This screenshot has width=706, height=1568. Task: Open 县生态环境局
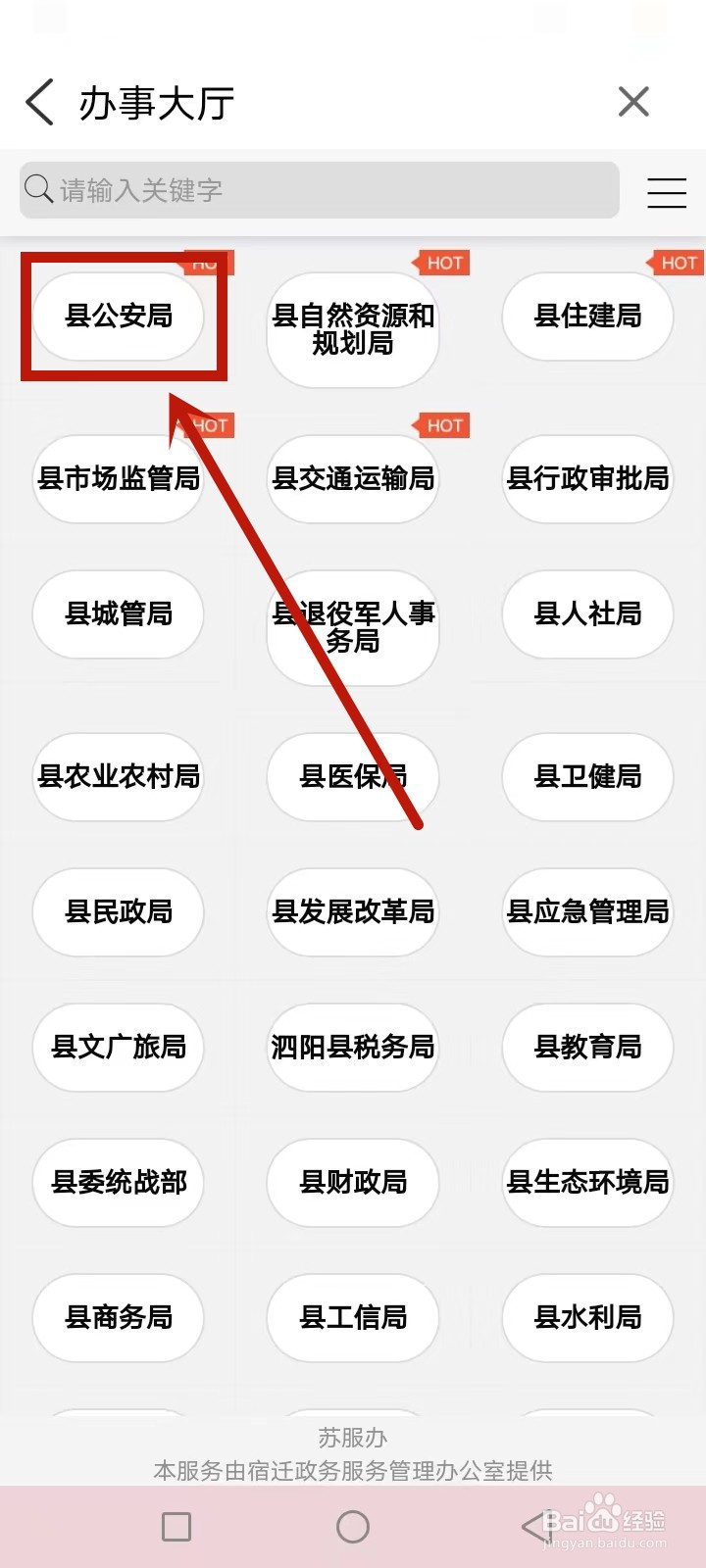tap(586, 1183)
